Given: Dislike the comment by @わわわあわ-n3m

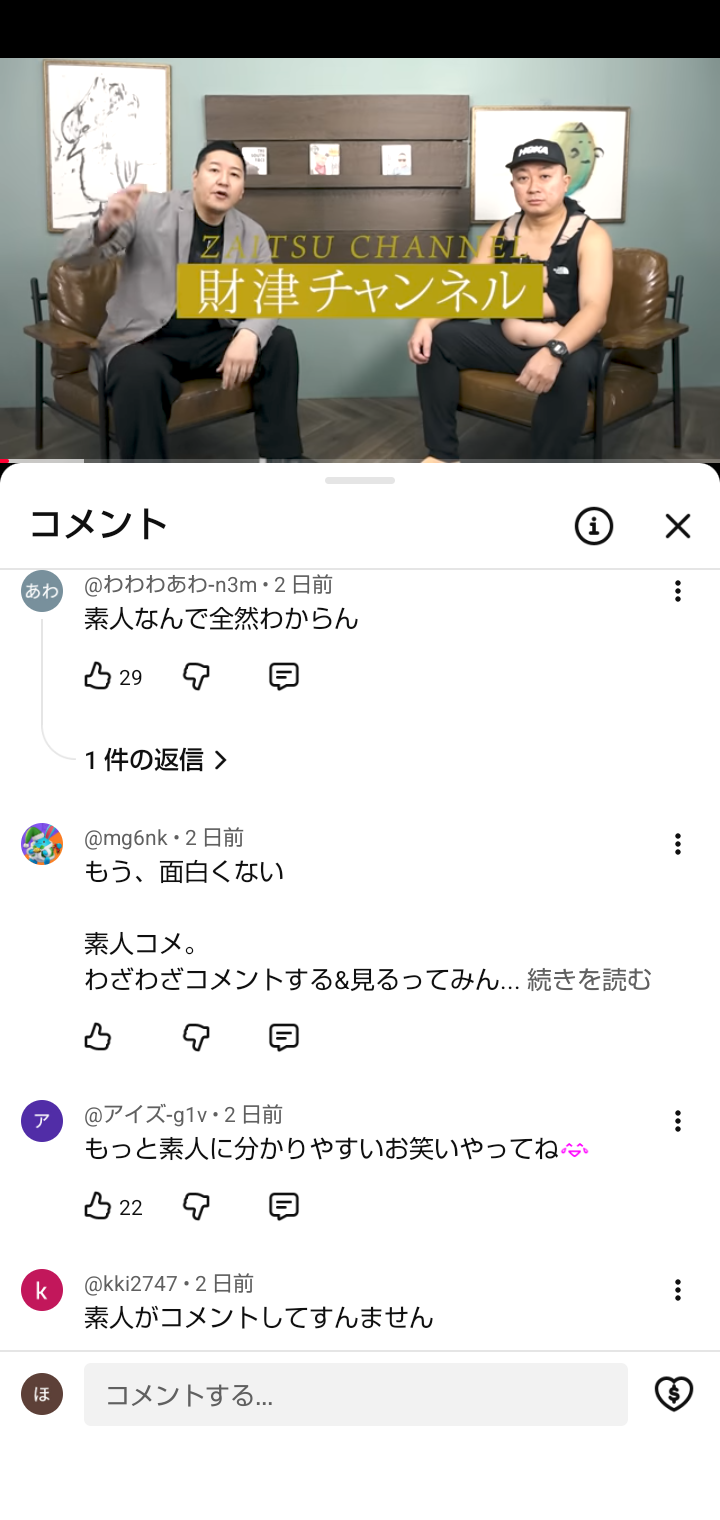Looking at the screenshot, I should (x=196, y=677).
